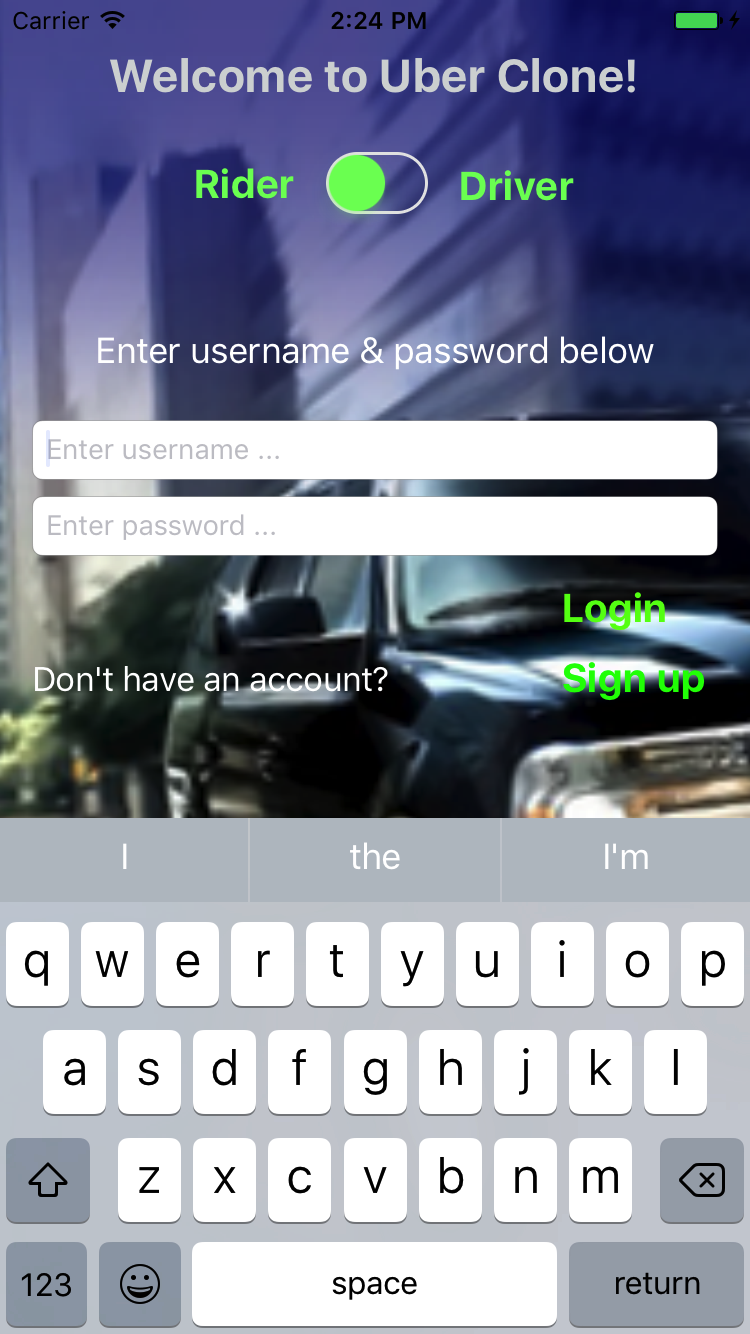Image resolution: width=750 pixels, height=1334 pixels.
Task: Select the "the" keyboard suggestion
Action: click(x=375, y=858)
